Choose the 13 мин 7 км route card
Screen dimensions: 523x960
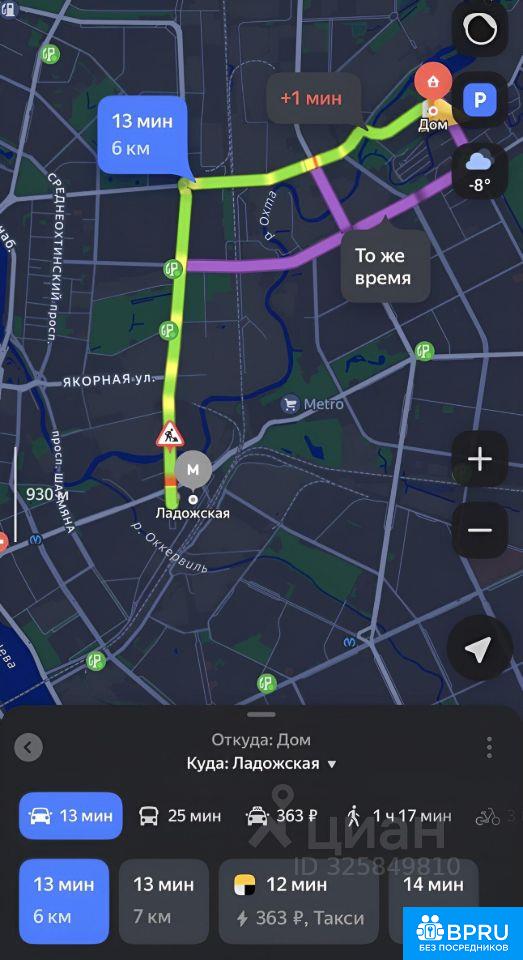click(164, 901)
